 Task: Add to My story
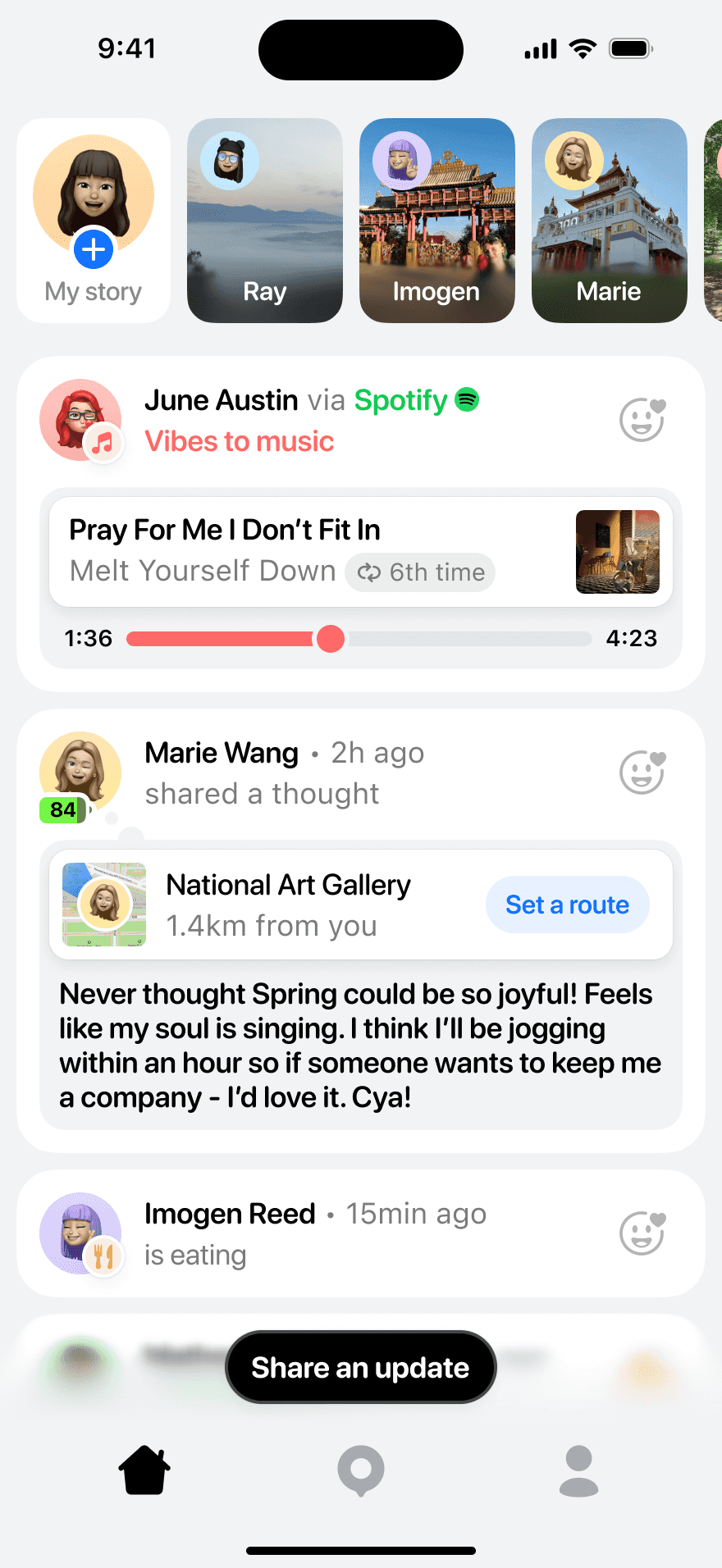coord(94,249)
